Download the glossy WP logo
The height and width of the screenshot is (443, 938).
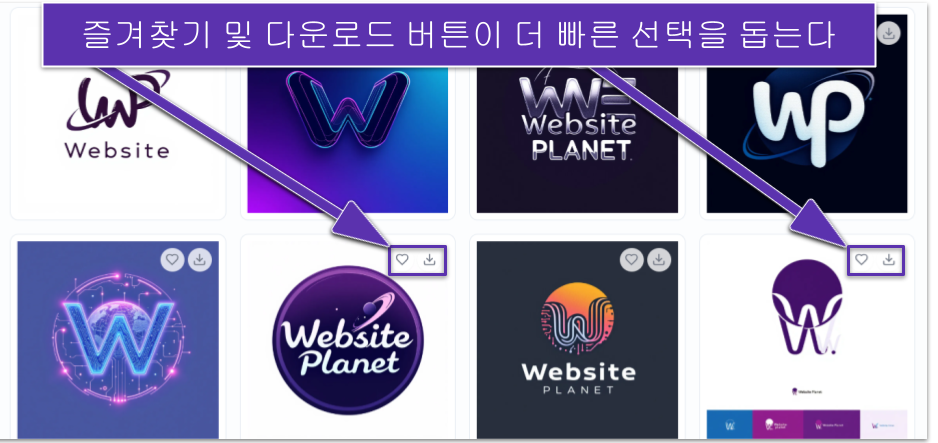pyautogui.click(x=889, y=32)
